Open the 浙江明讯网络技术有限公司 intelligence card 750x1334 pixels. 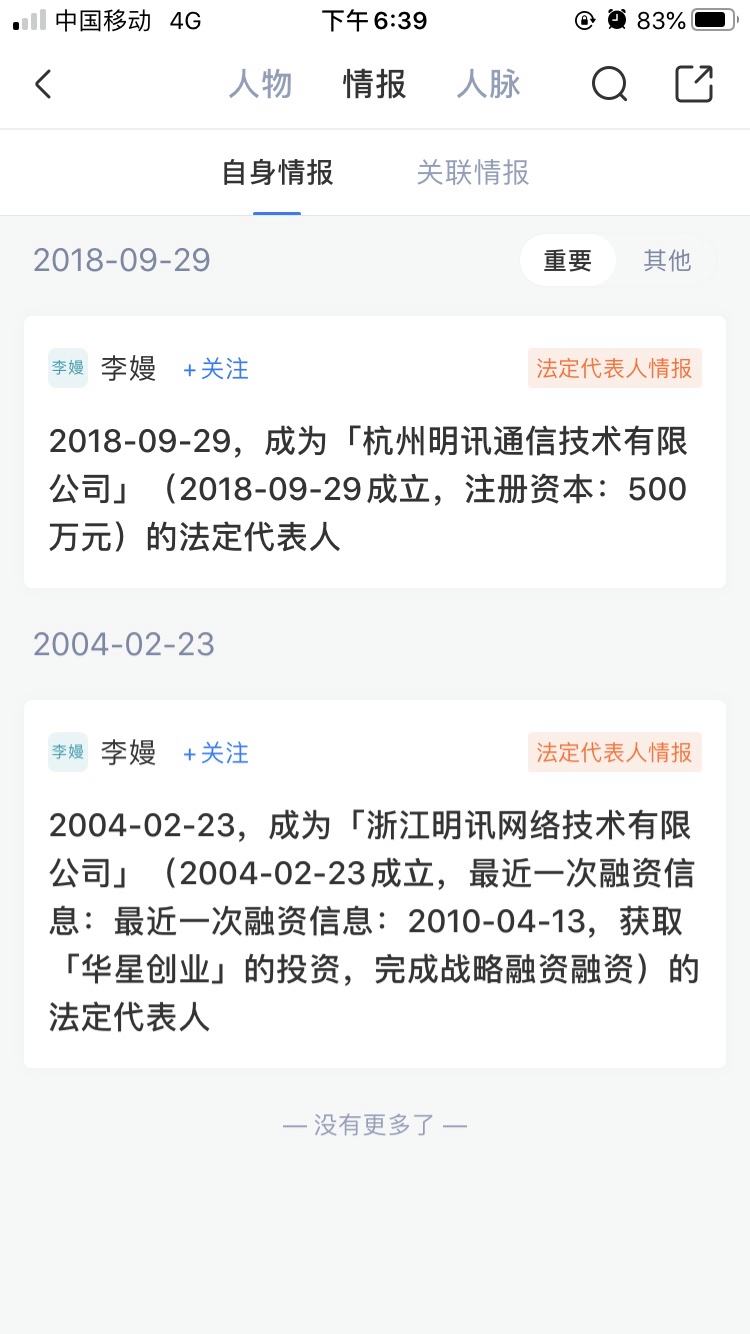pyautogui.click(x=374, y=920)
